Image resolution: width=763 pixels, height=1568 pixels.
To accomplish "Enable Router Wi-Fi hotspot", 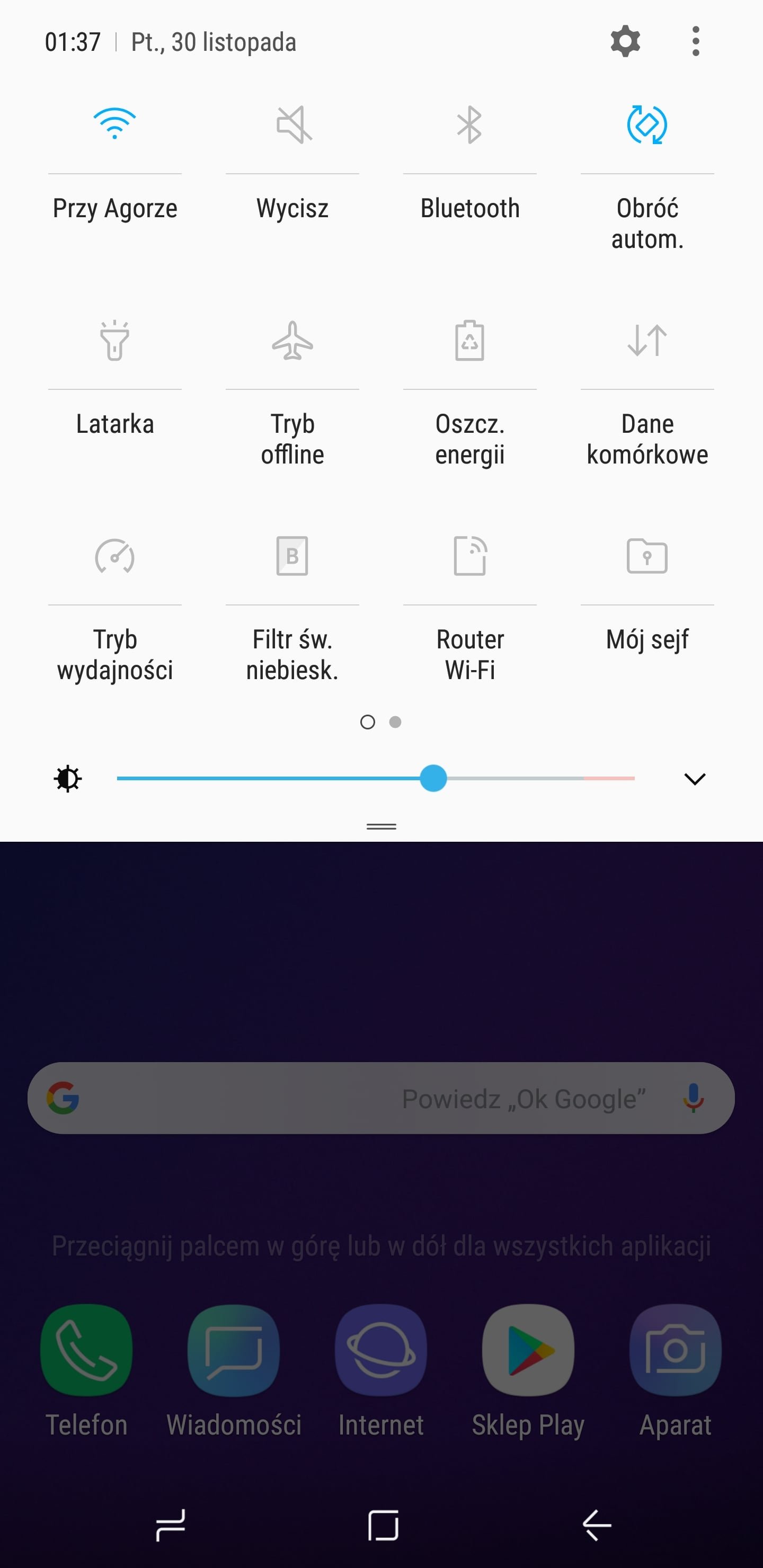I will 469,556.
